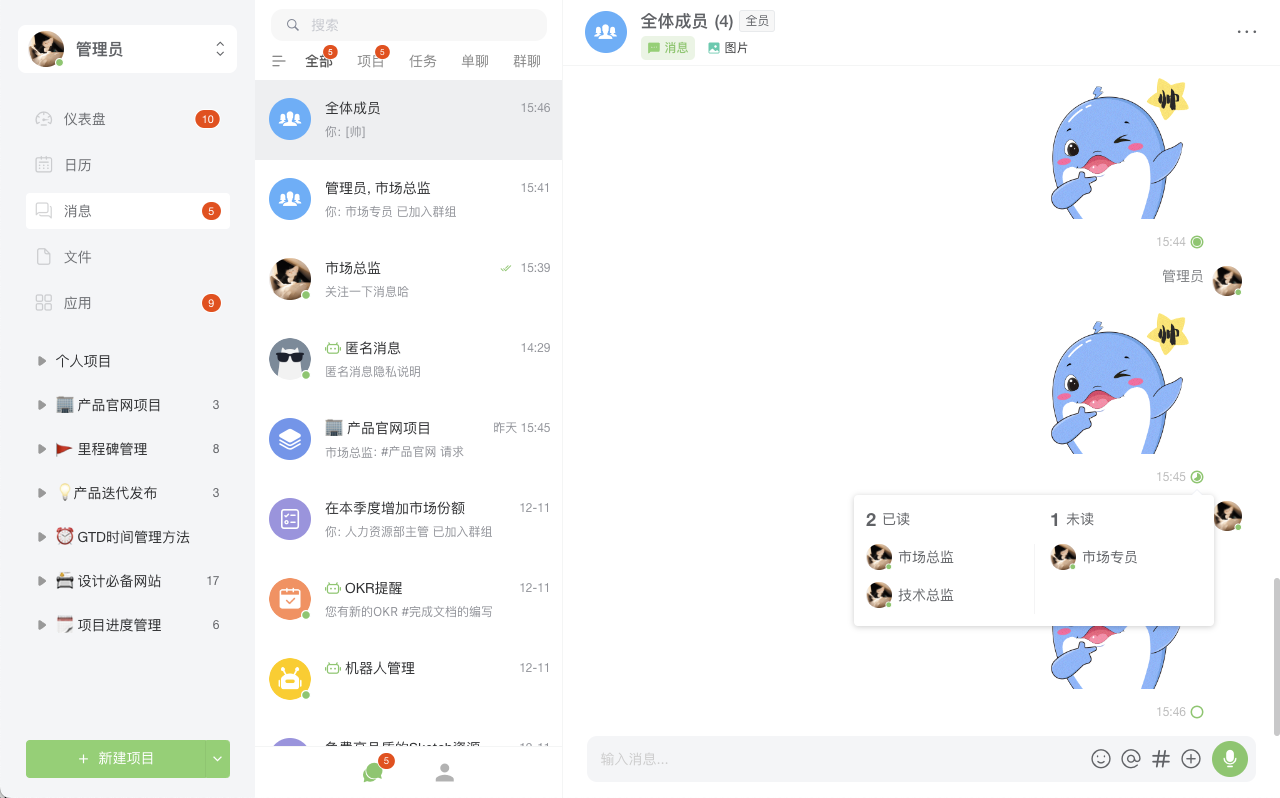Tap the 新建项目 button
Screen dimensions: 1280x798
click(116, 759)
